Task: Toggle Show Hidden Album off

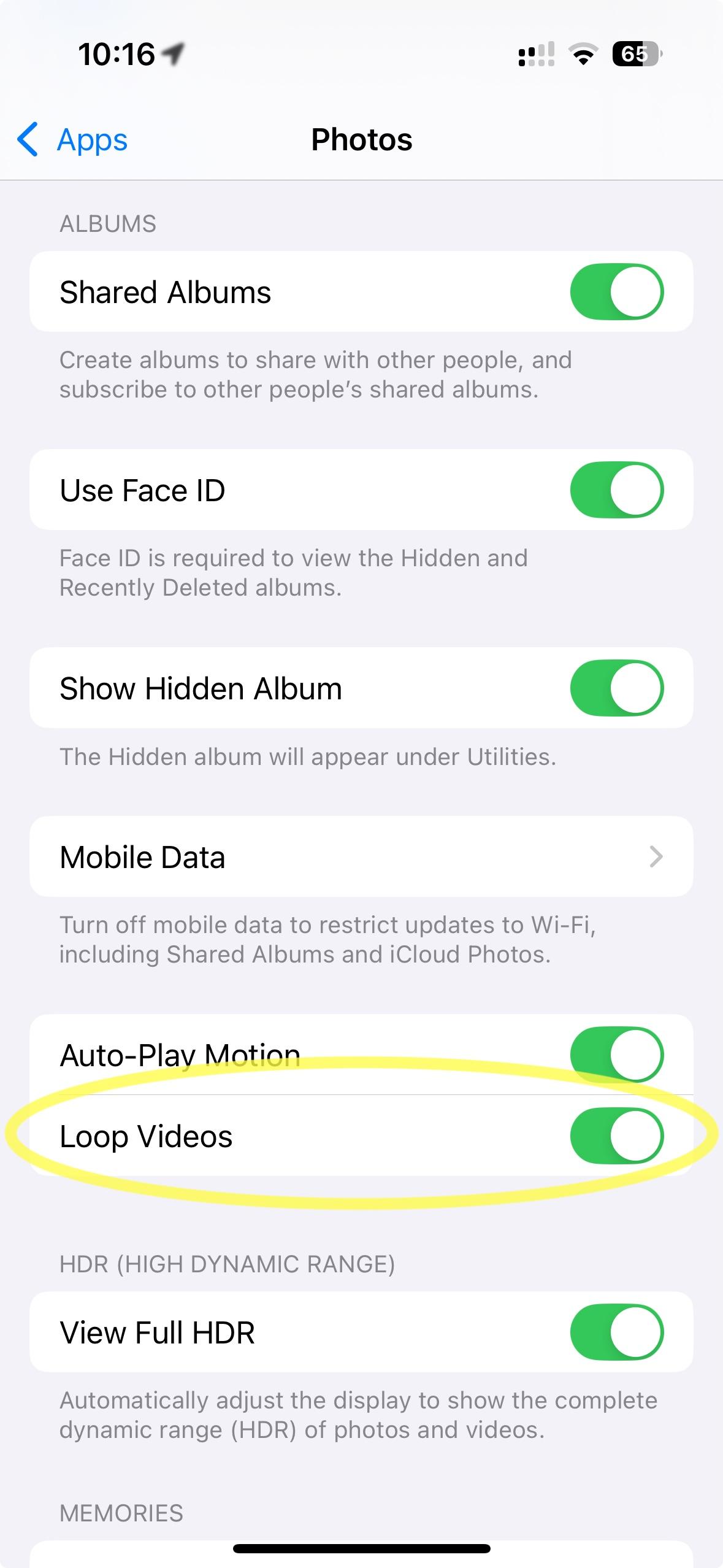Action: click(x=616, y=688)
